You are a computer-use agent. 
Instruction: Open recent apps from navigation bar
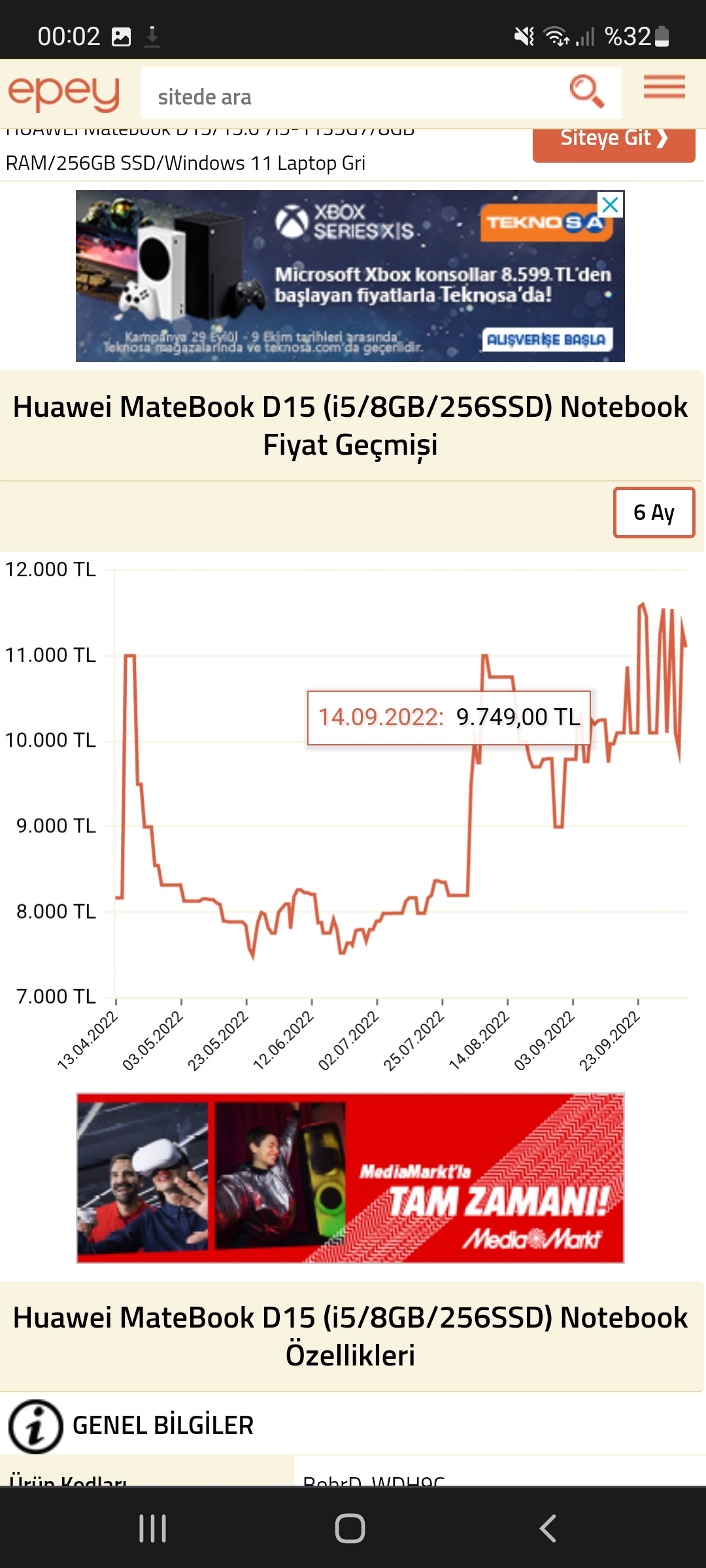(153, 1529)
